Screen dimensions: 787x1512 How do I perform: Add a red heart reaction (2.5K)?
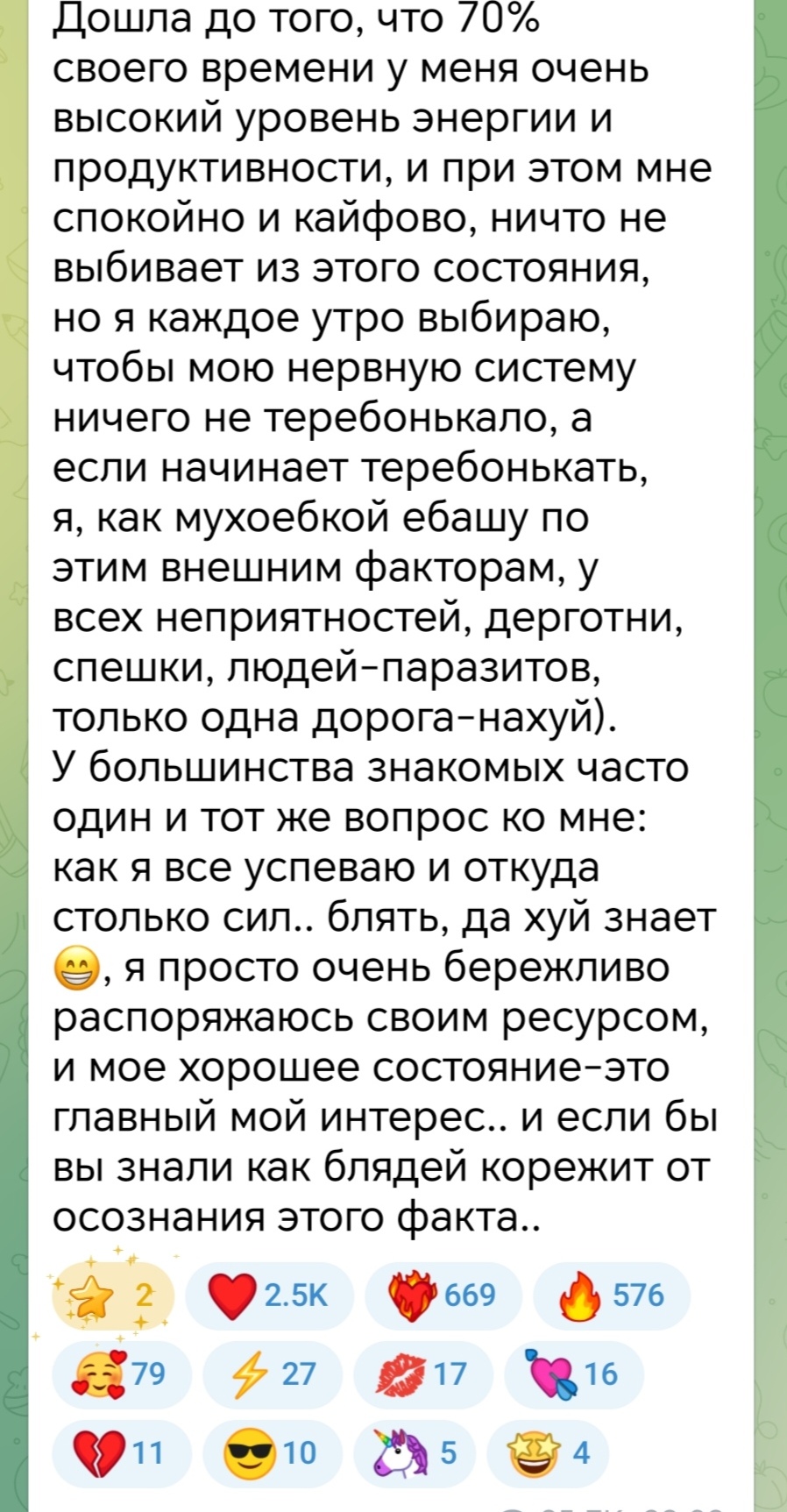tap(270, 1295)
